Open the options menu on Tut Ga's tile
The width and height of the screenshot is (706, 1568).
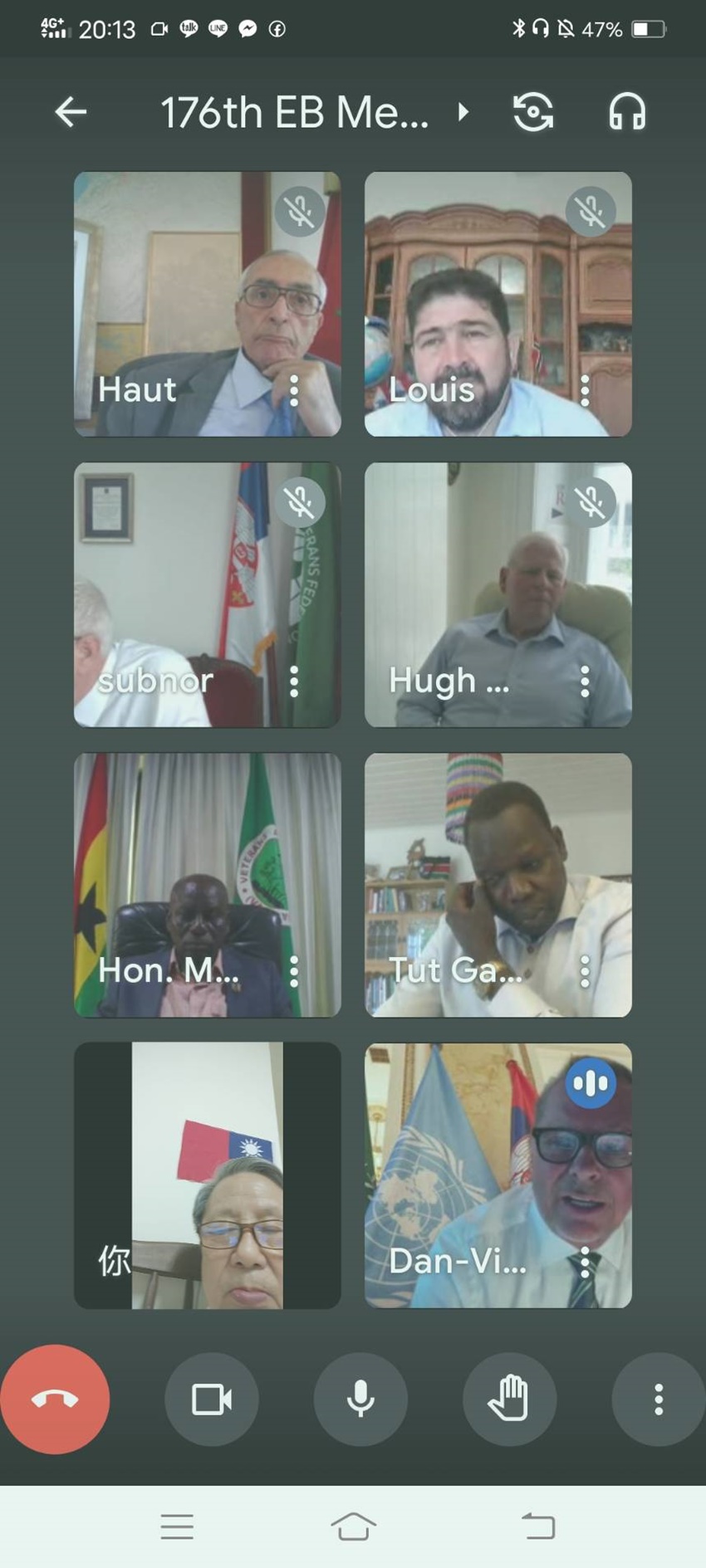tap(585, 971)
